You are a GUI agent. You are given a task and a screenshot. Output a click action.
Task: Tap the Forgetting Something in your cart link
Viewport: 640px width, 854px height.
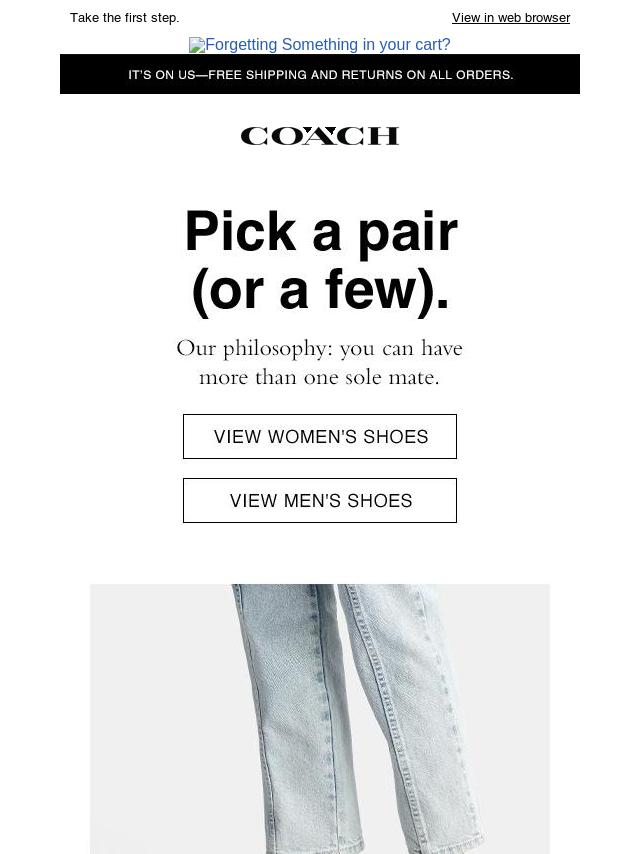[x=320, y=45]
